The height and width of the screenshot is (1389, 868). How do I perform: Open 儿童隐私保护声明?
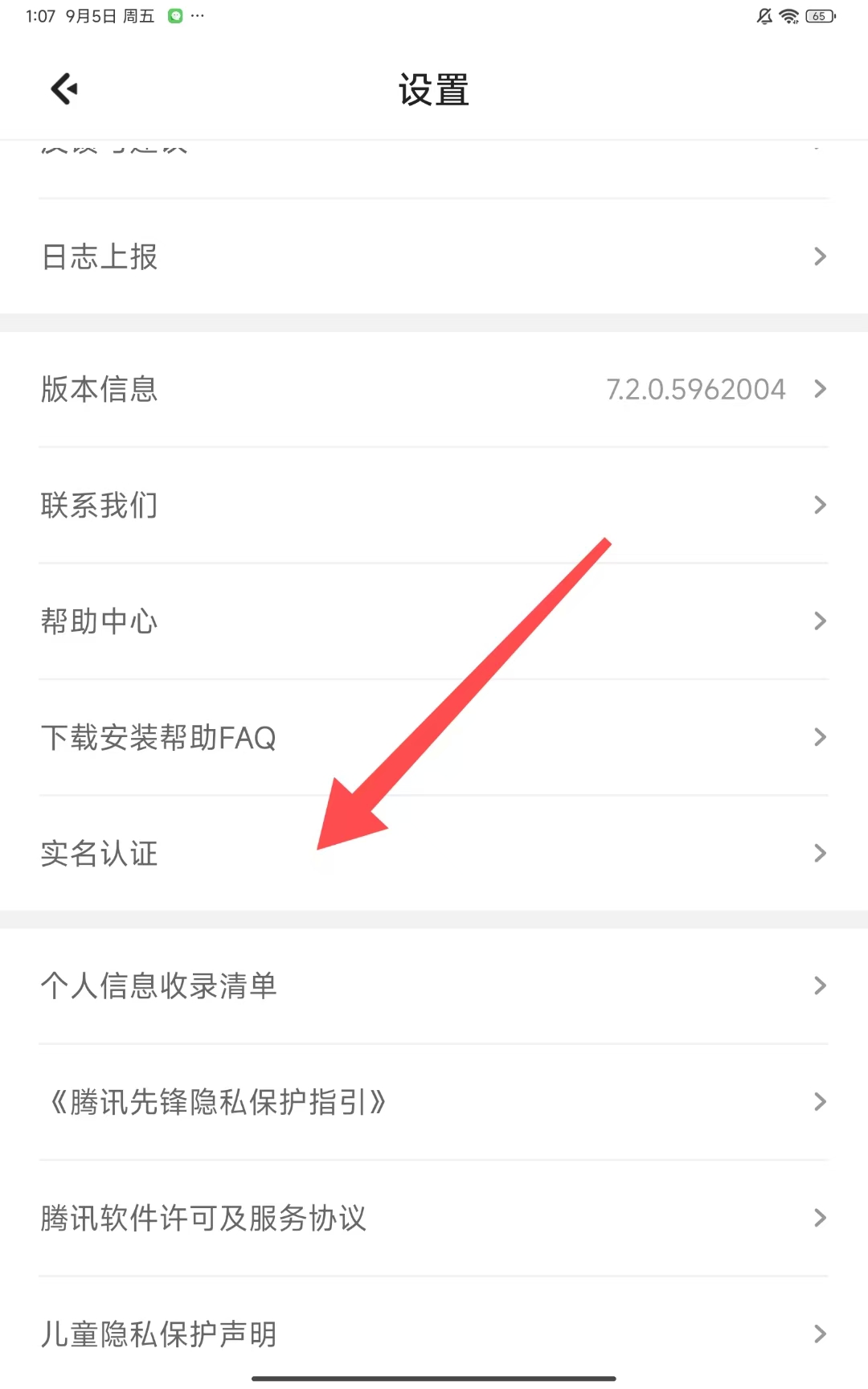[x=434, y=1334]
